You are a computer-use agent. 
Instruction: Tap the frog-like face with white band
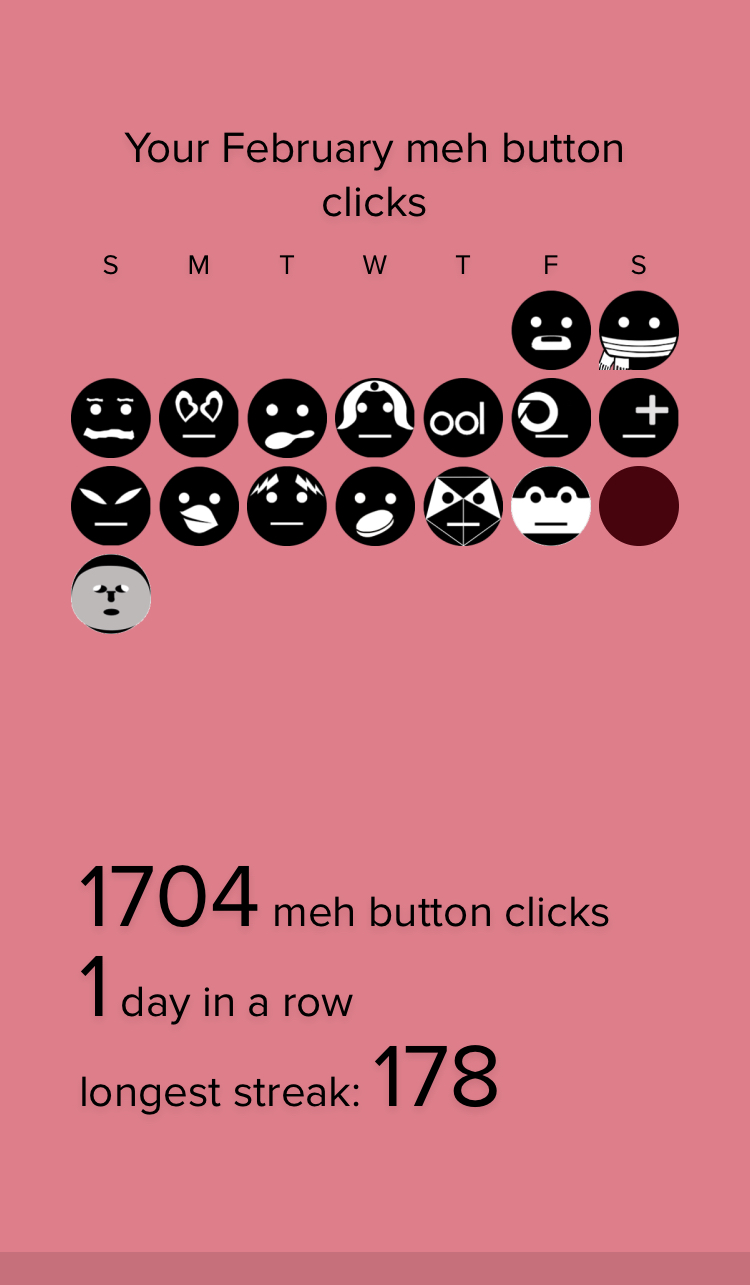[551, 506]
